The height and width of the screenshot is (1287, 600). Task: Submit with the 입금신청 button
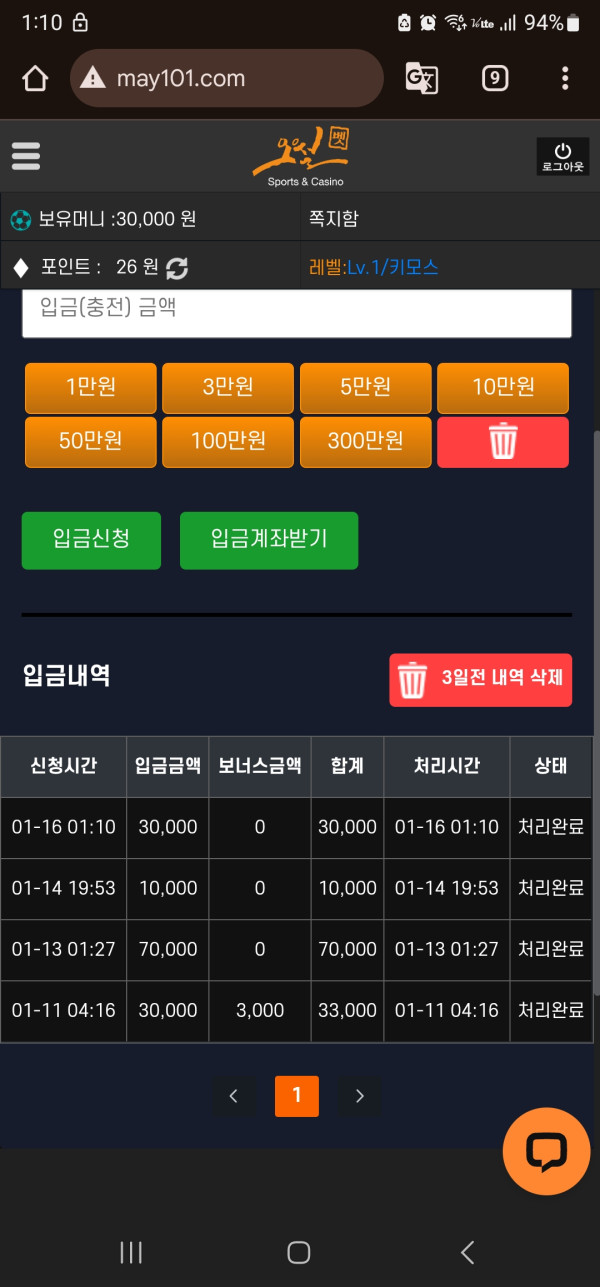tap(91, 540)
